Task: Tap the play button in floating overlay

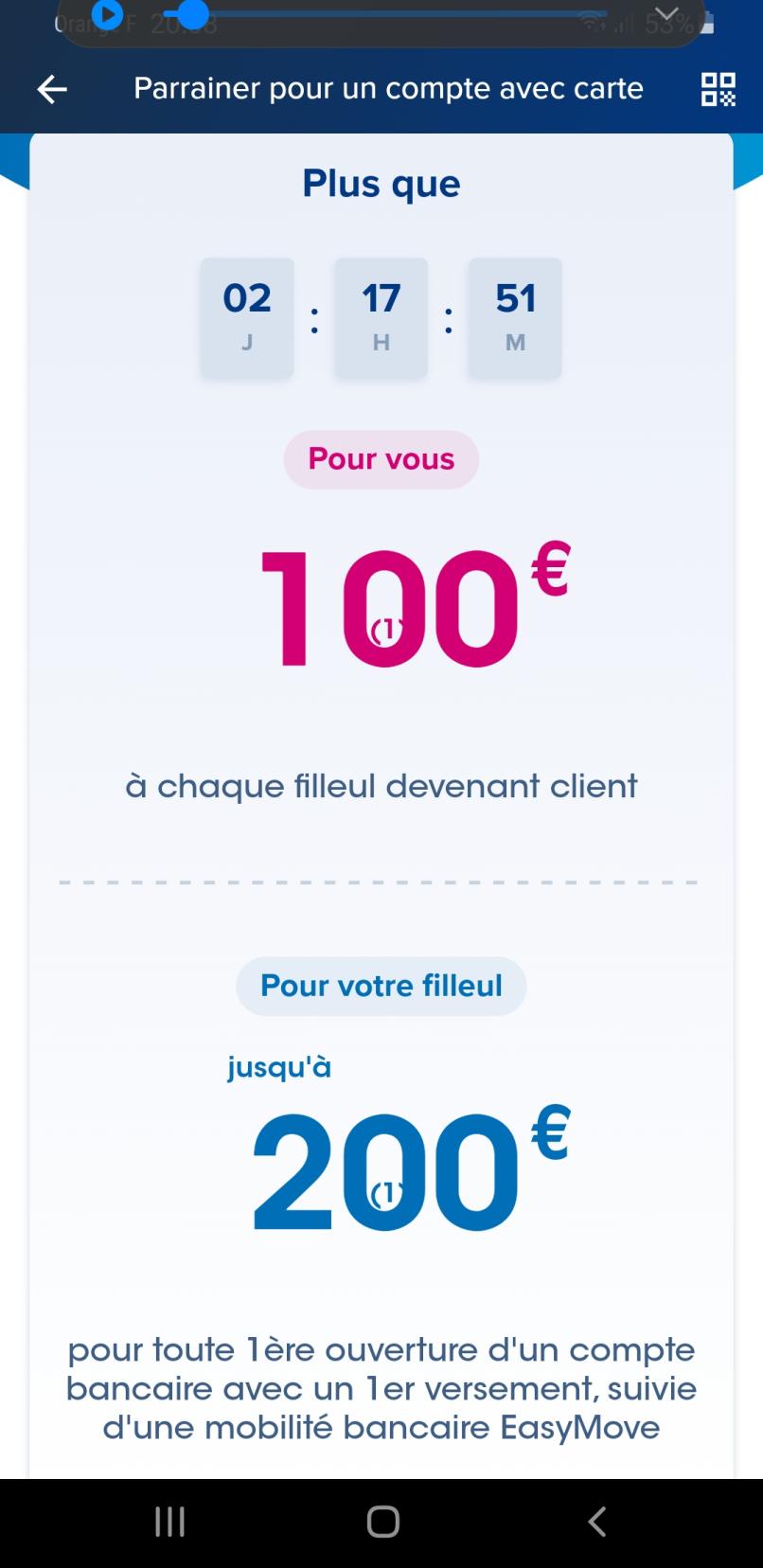Action: coord(108,15)
